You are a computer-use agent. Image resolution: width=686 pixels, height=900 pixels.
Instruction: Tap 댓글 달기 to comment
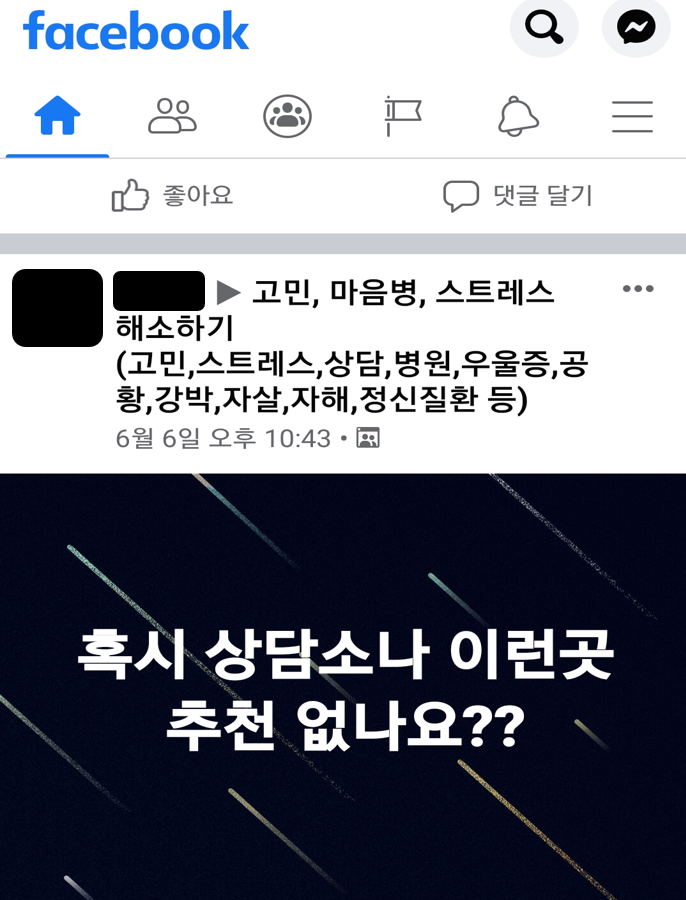[x=518, y=196]
